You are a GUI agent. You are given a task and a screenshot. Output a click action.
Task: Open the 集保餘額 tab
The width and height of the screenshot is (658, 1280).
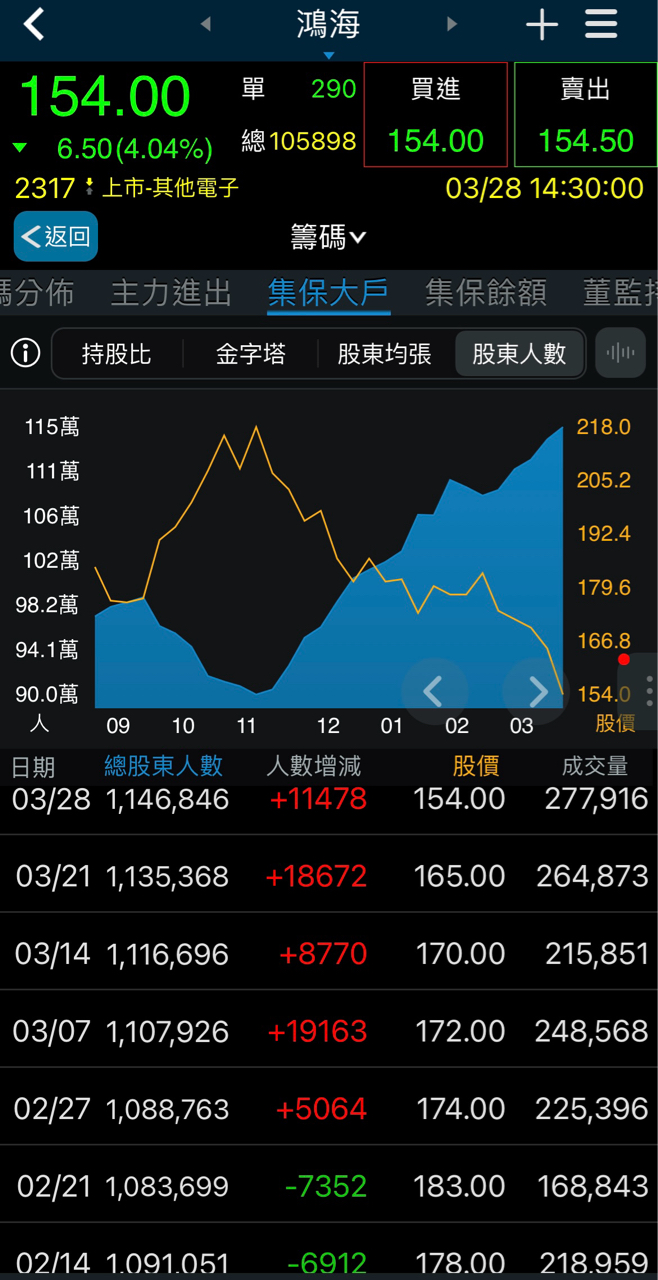pos(486,293)
